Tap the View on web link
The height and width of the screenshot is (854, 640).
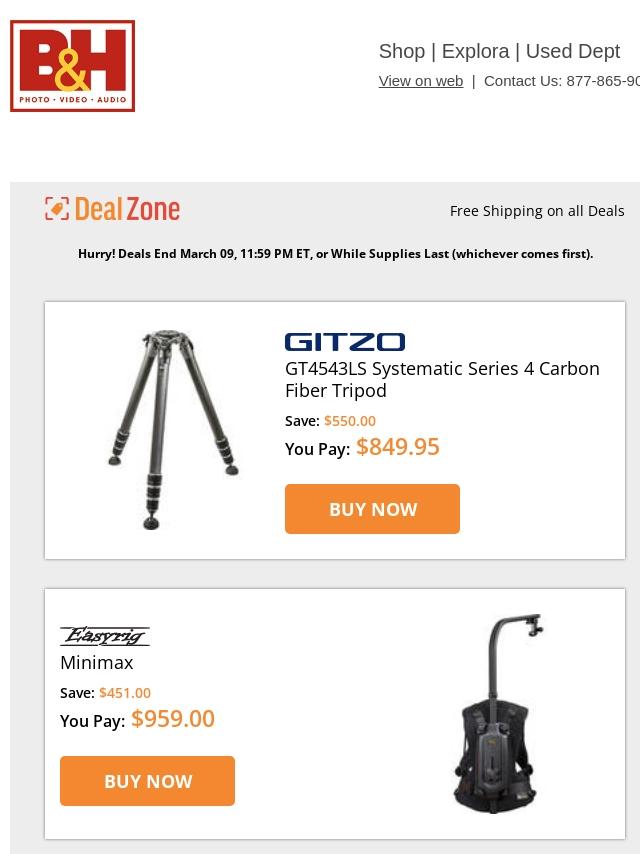point(420,81)
